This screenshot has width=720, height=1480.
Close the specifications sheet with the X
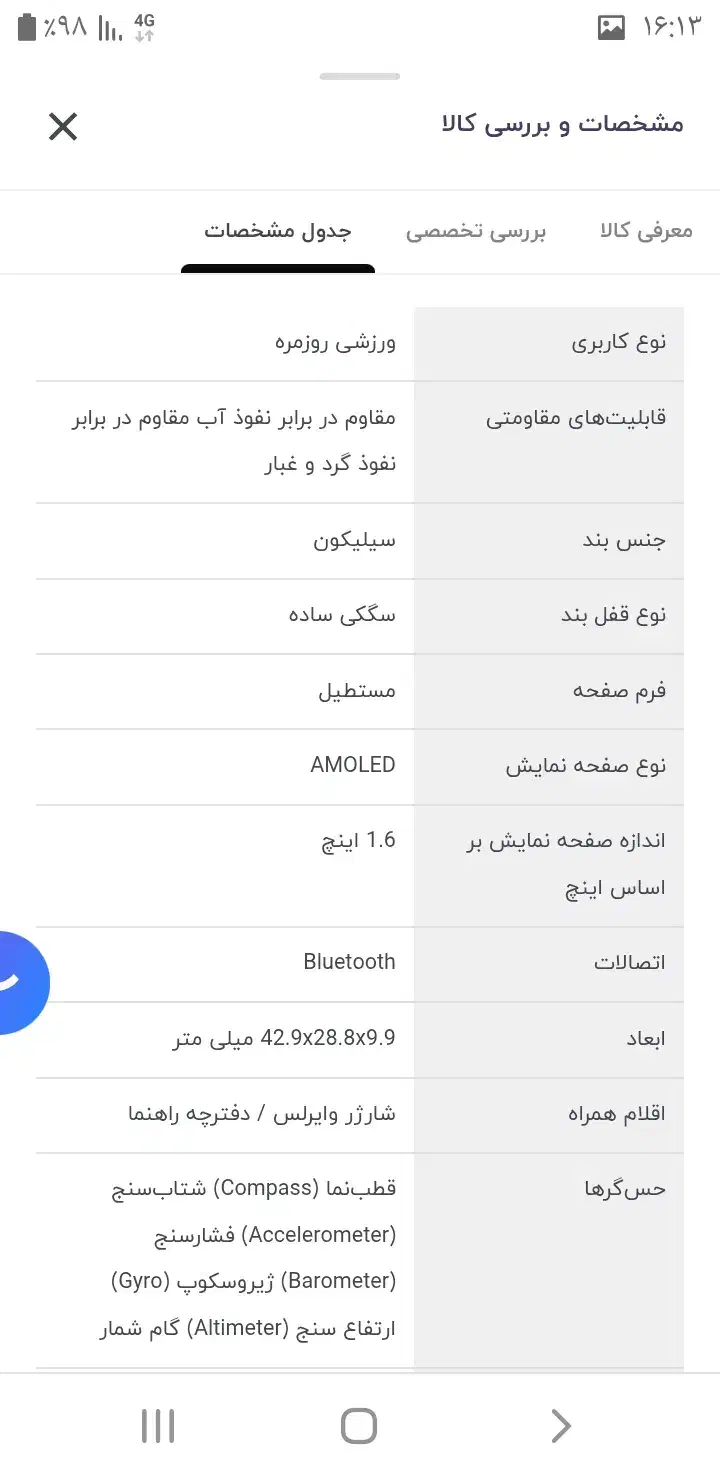point(62,127)
